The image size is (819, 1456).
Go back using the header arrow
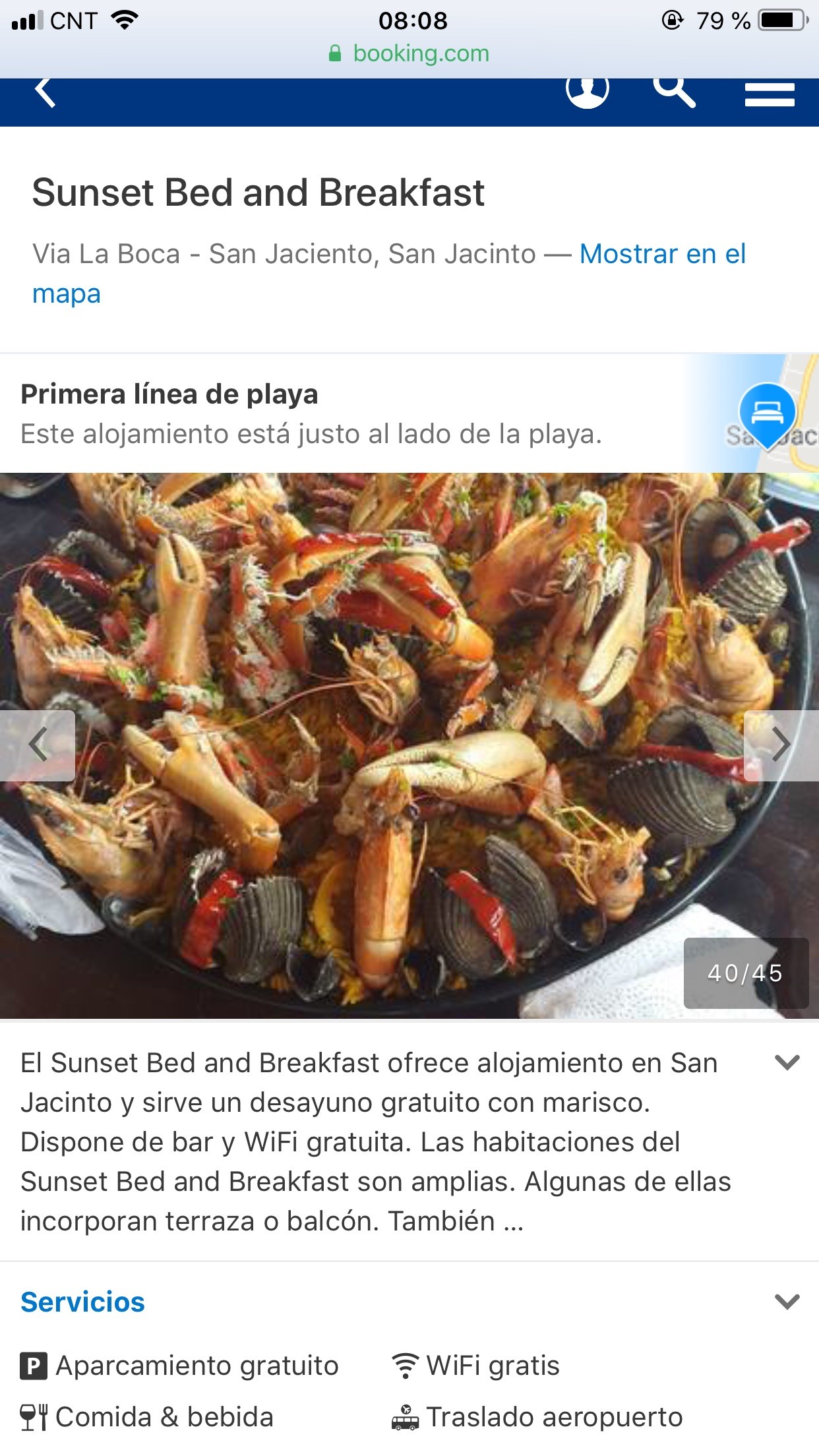point(45,92)
